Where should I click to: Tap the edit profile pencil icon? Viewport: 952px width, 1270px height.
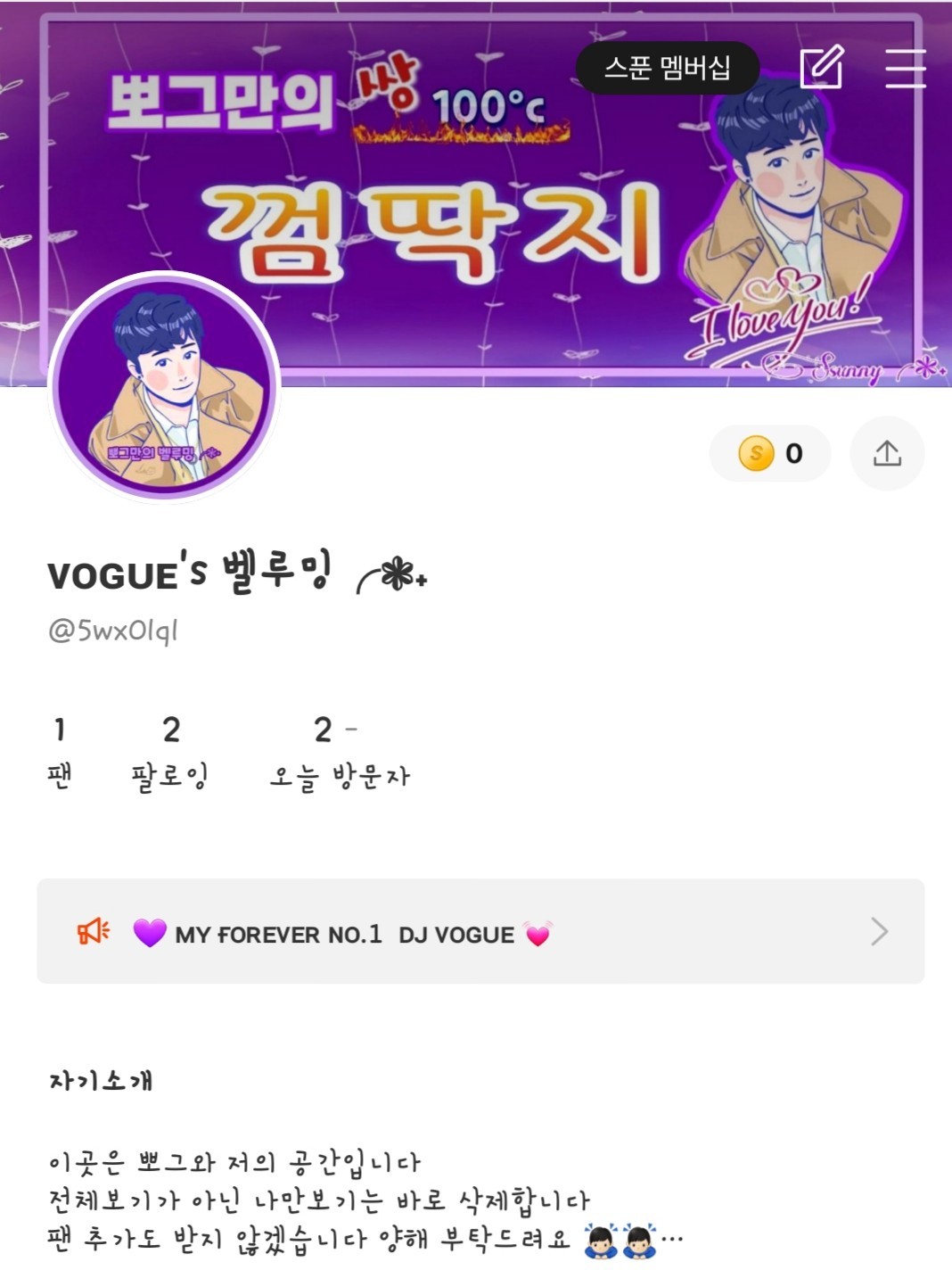coord(821,67)
